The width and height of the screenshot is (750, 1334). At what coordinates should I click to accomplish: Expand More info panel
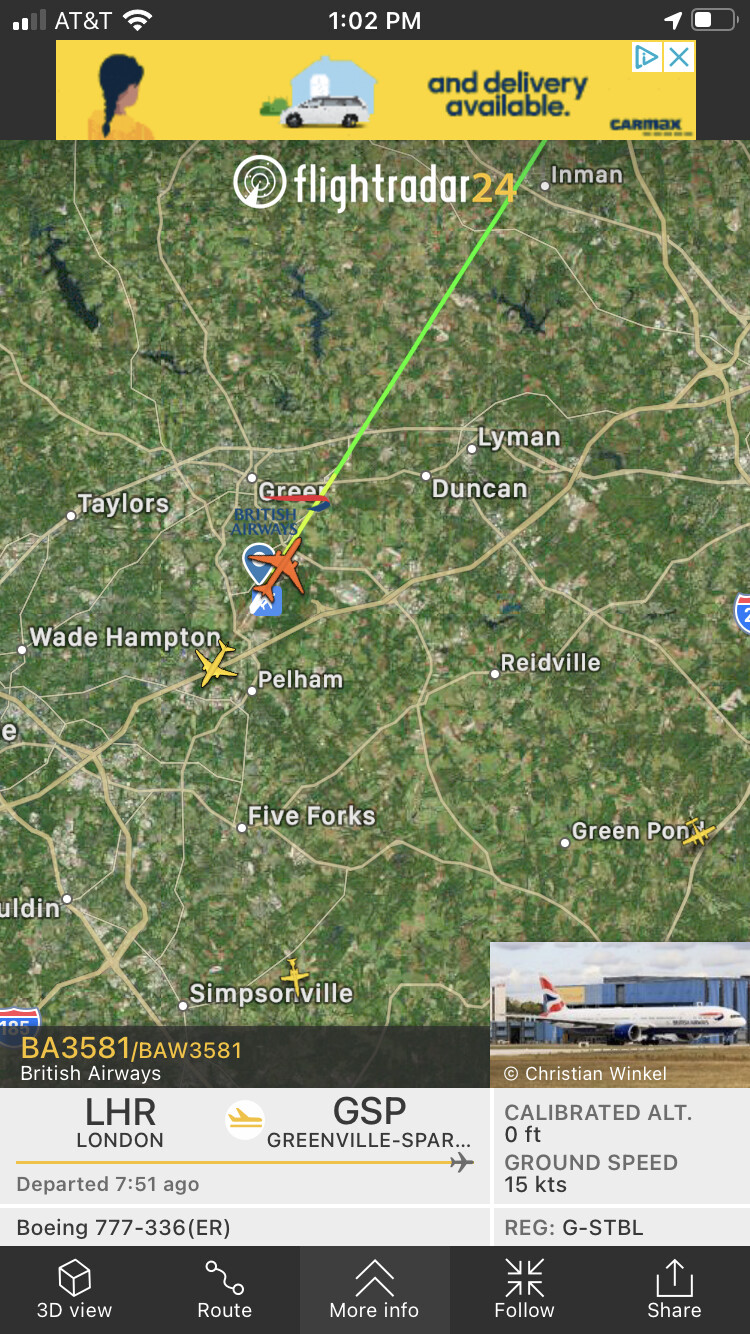(x=374, y=1290)
